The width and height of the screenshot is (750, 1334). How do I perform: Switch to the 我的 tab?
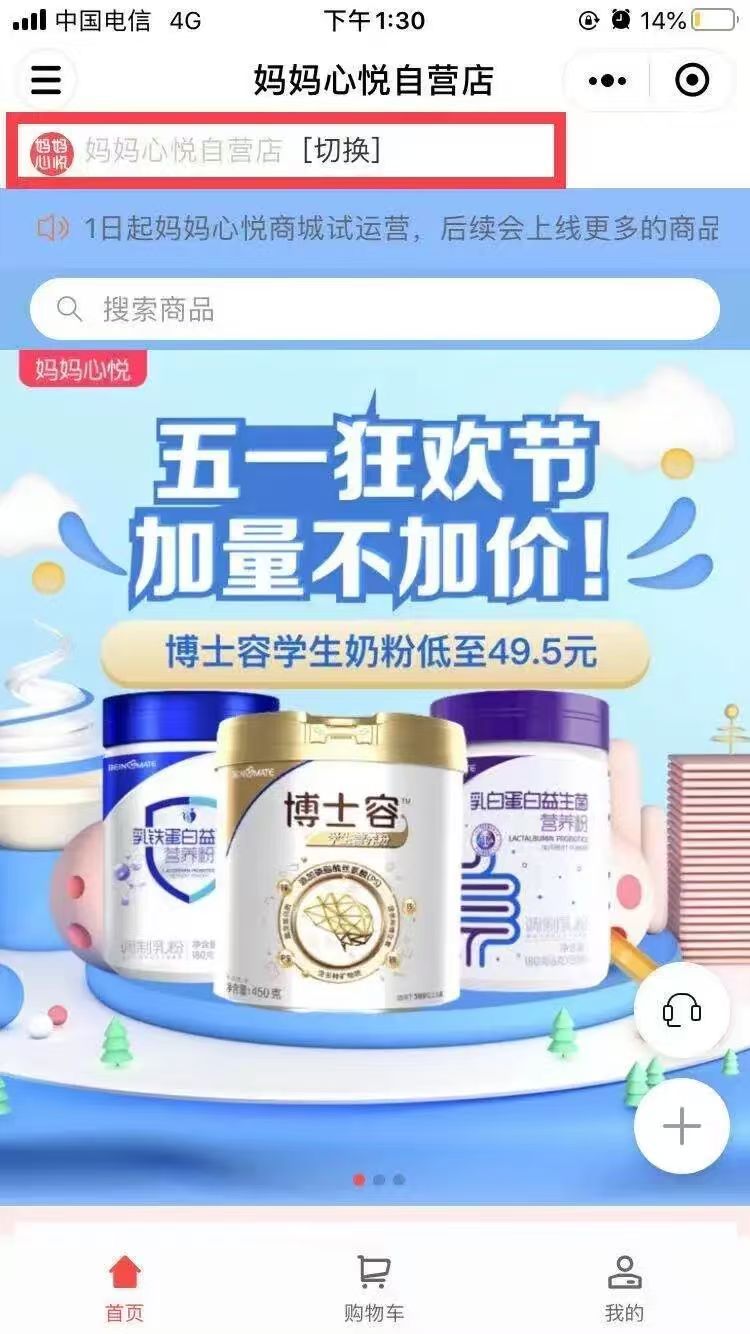624,1290
